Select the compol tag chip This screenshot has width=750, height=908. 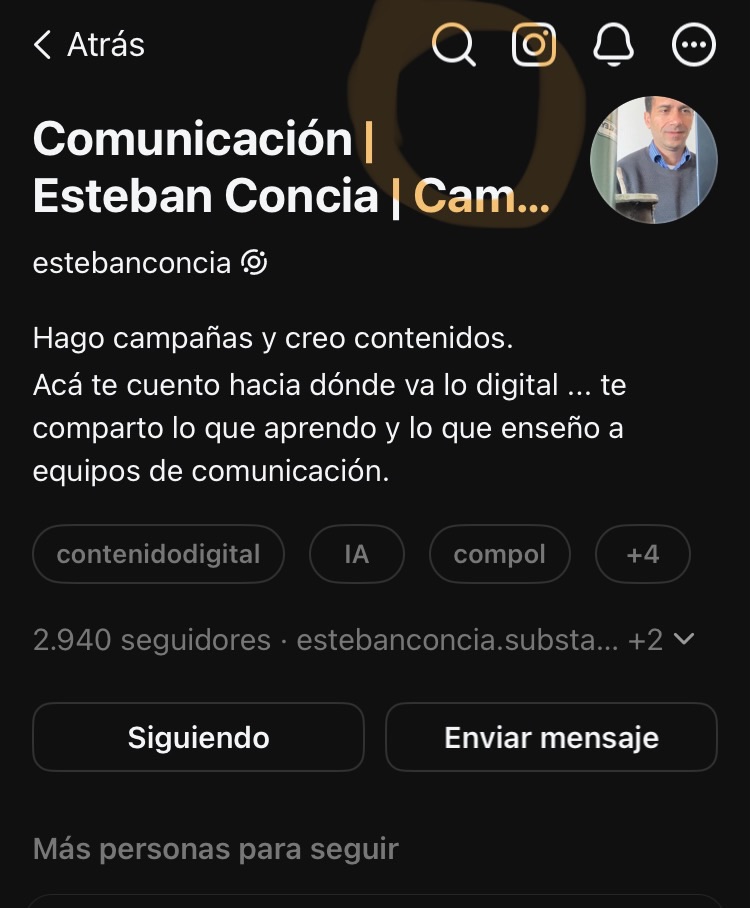point(500,554)
